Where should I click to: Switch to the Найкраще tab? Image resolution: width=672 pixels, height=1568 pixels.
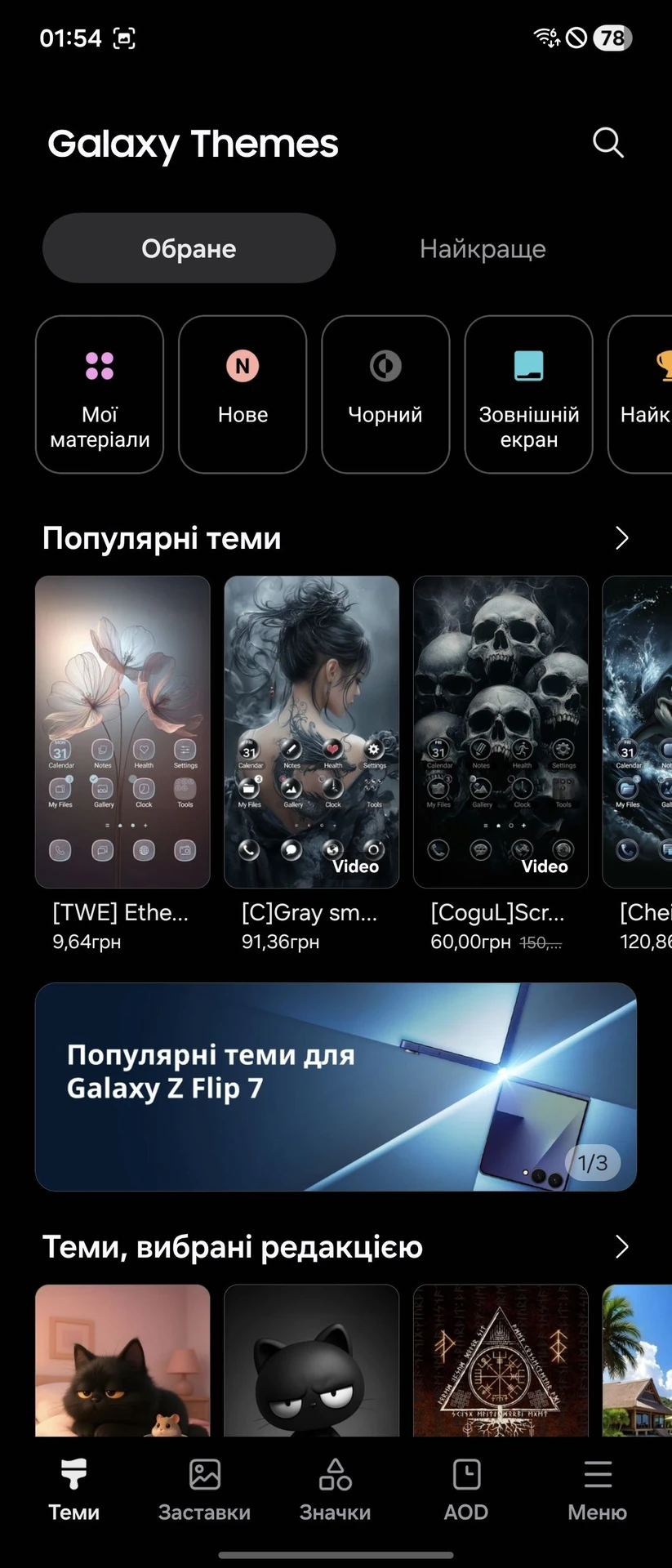coord(483,249)
